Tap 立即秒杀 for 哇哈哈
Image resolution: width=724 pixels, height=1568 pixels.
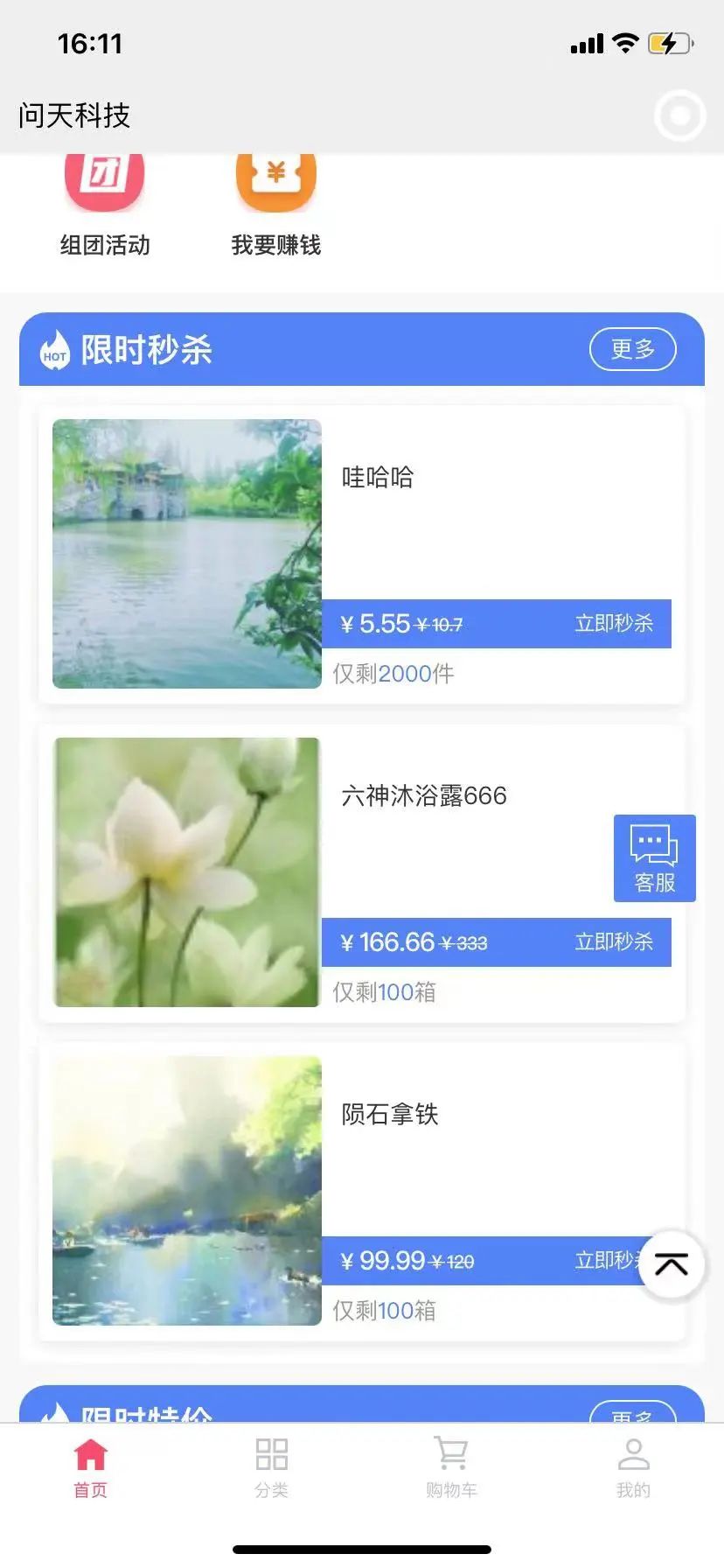pyautogui.click(x=614, y=624)
